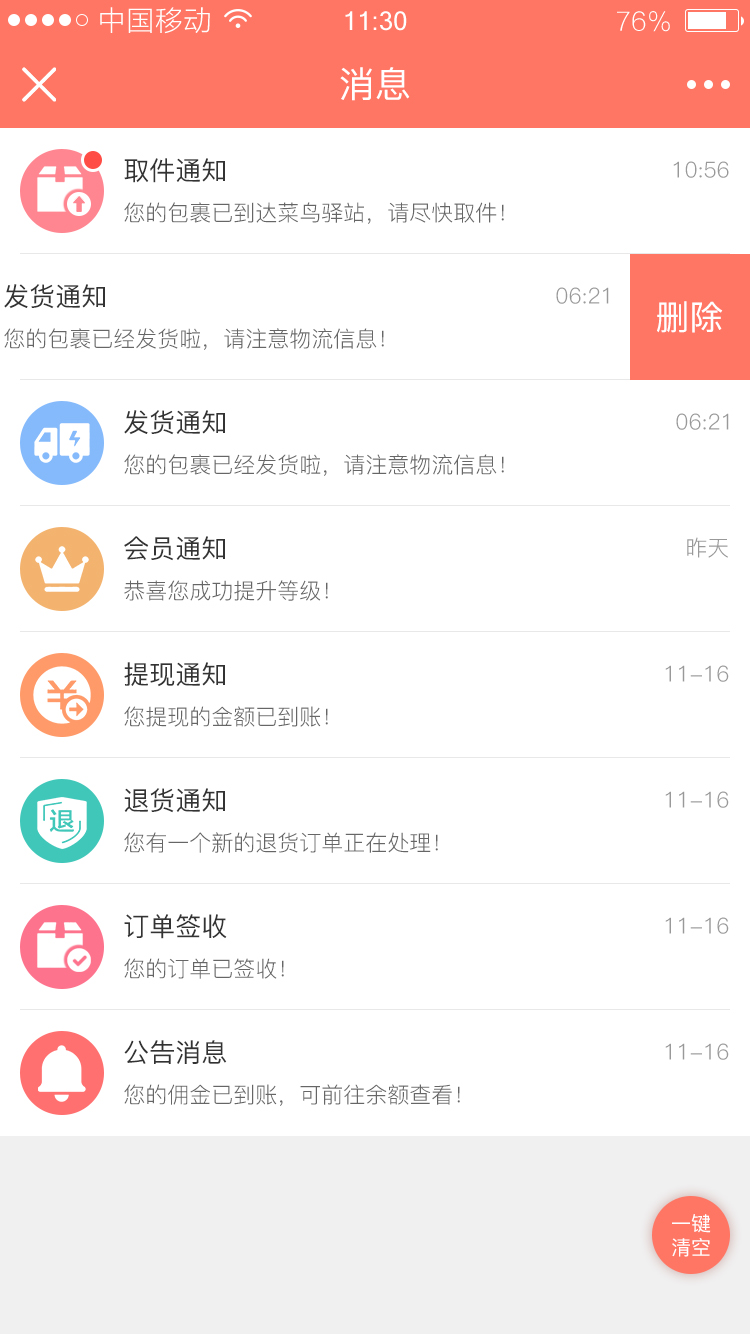Read the 公告消息 notification

[x=375, y=1073]
